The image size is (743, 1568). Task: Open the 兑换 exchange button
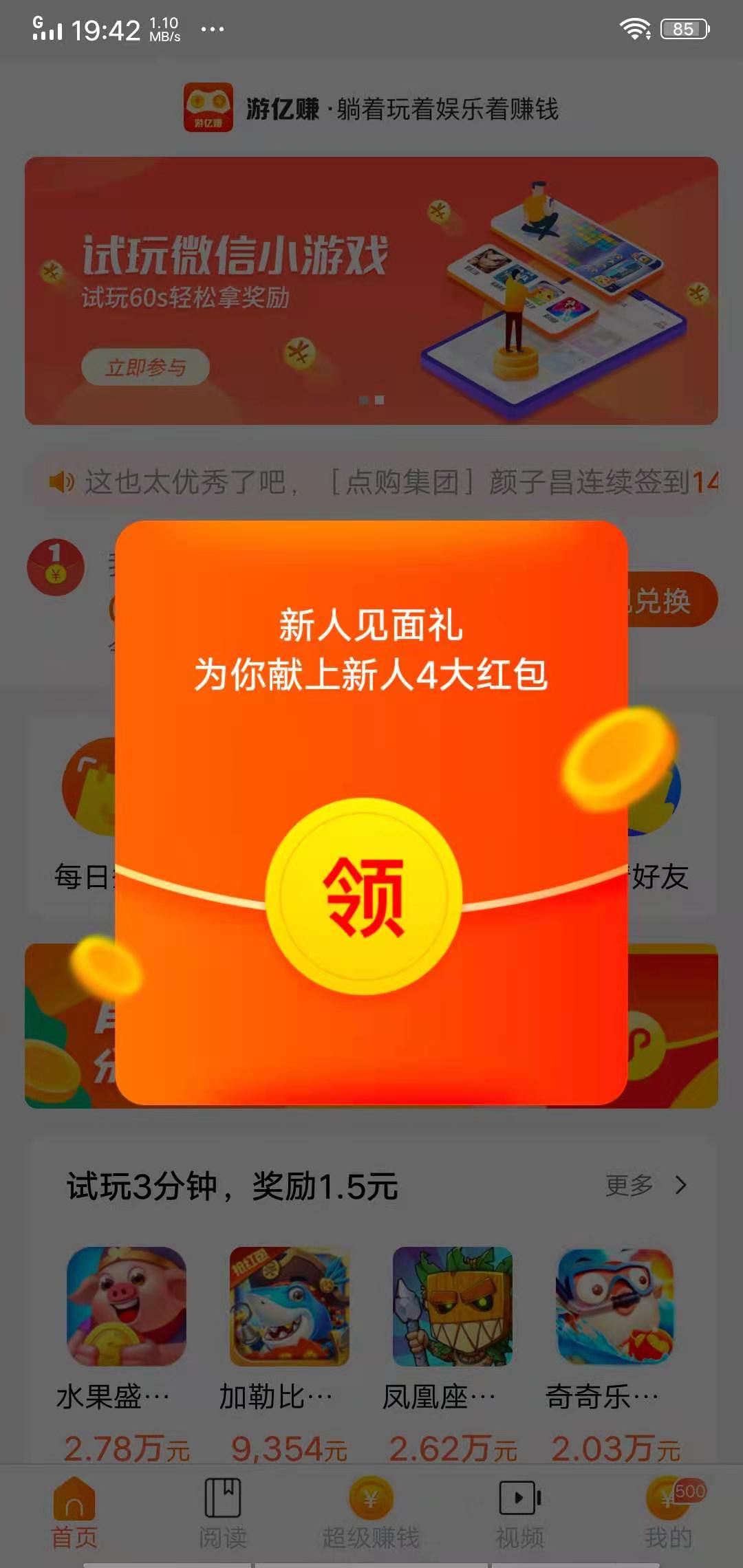pos(671,600)
